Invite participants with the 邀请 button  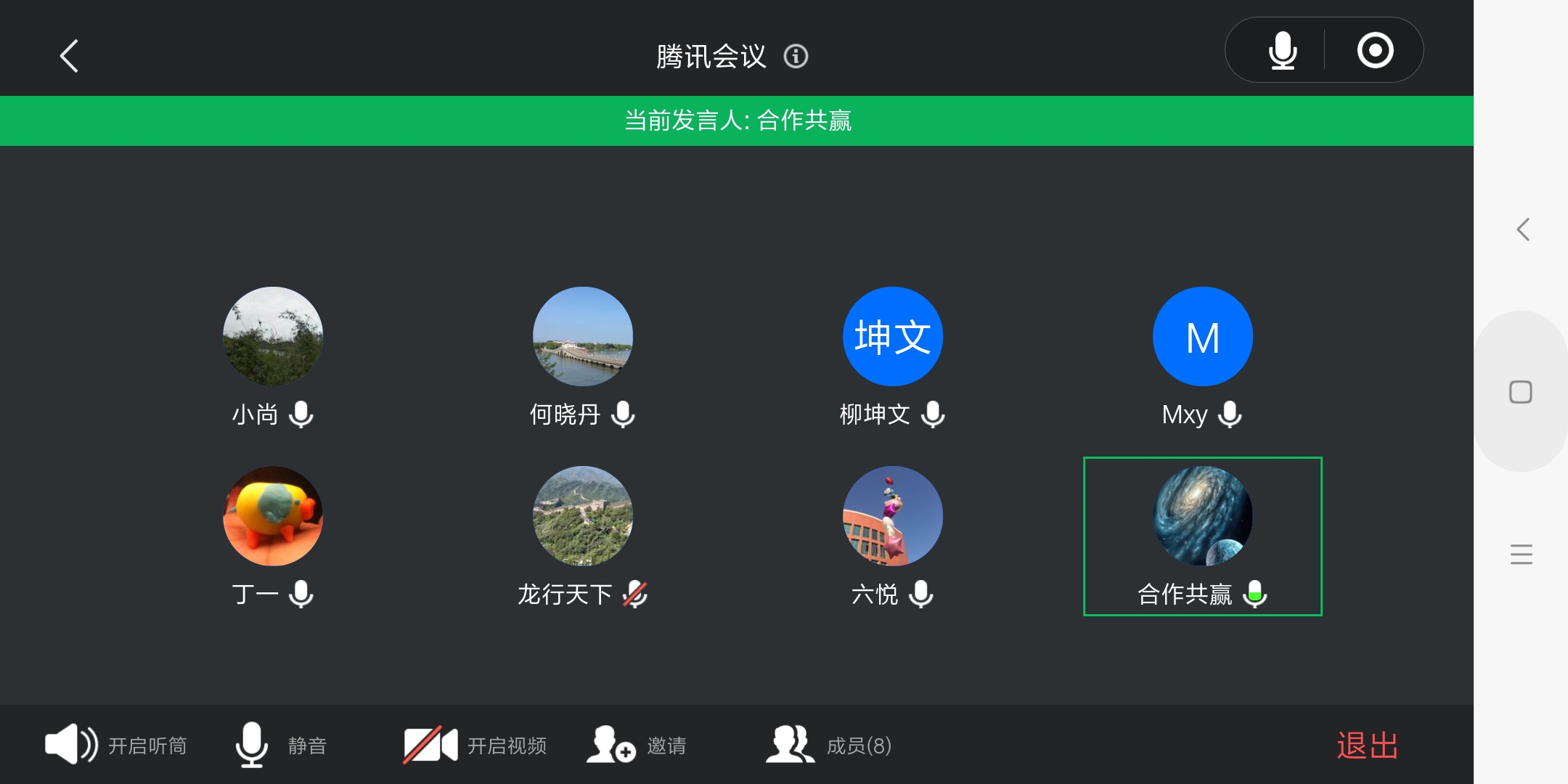[636, 745]
